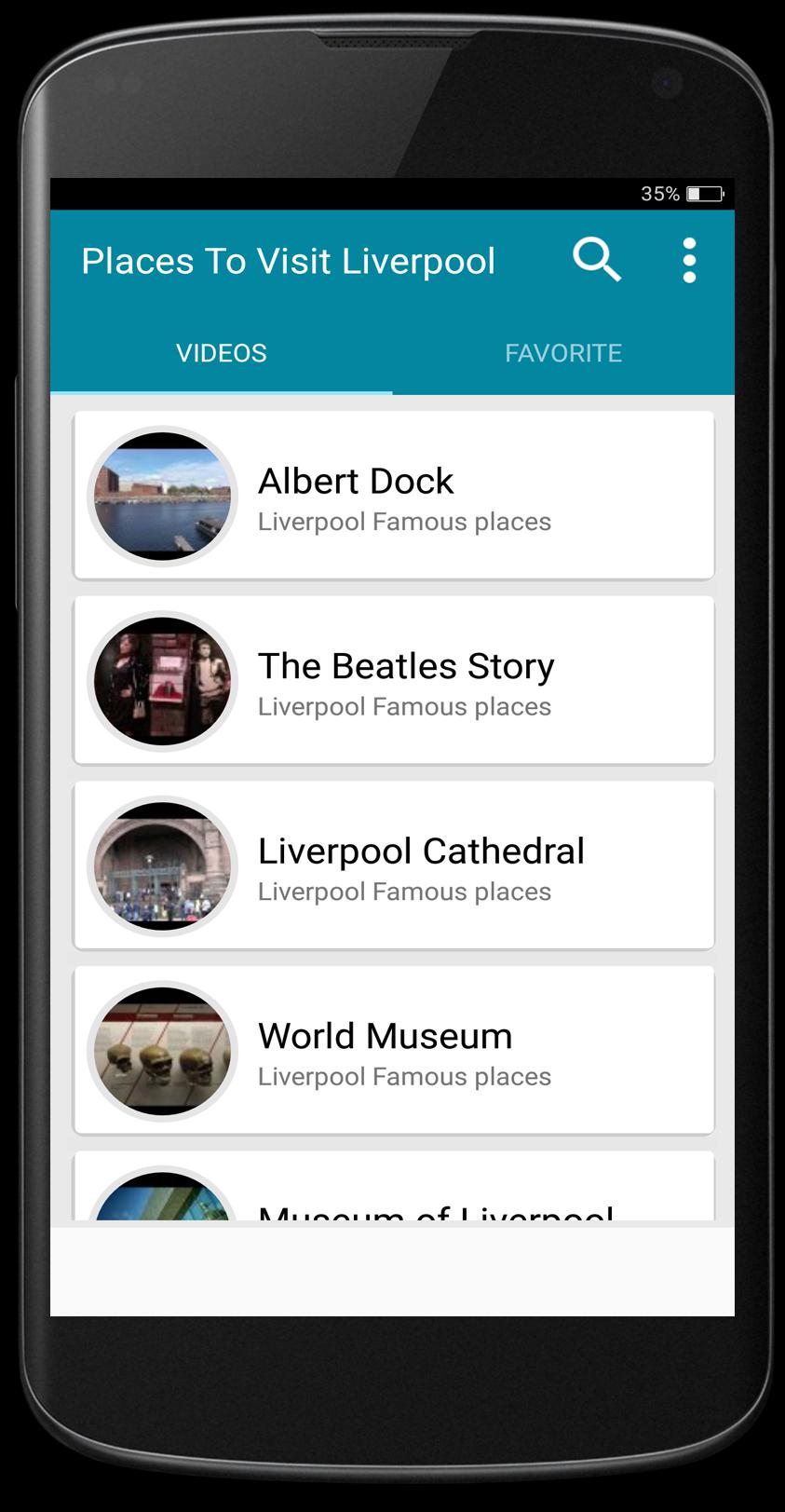This screenshot has width=785, height=1512.
Task: Open the Albert Dock video entry
Action: click(392, 496)
